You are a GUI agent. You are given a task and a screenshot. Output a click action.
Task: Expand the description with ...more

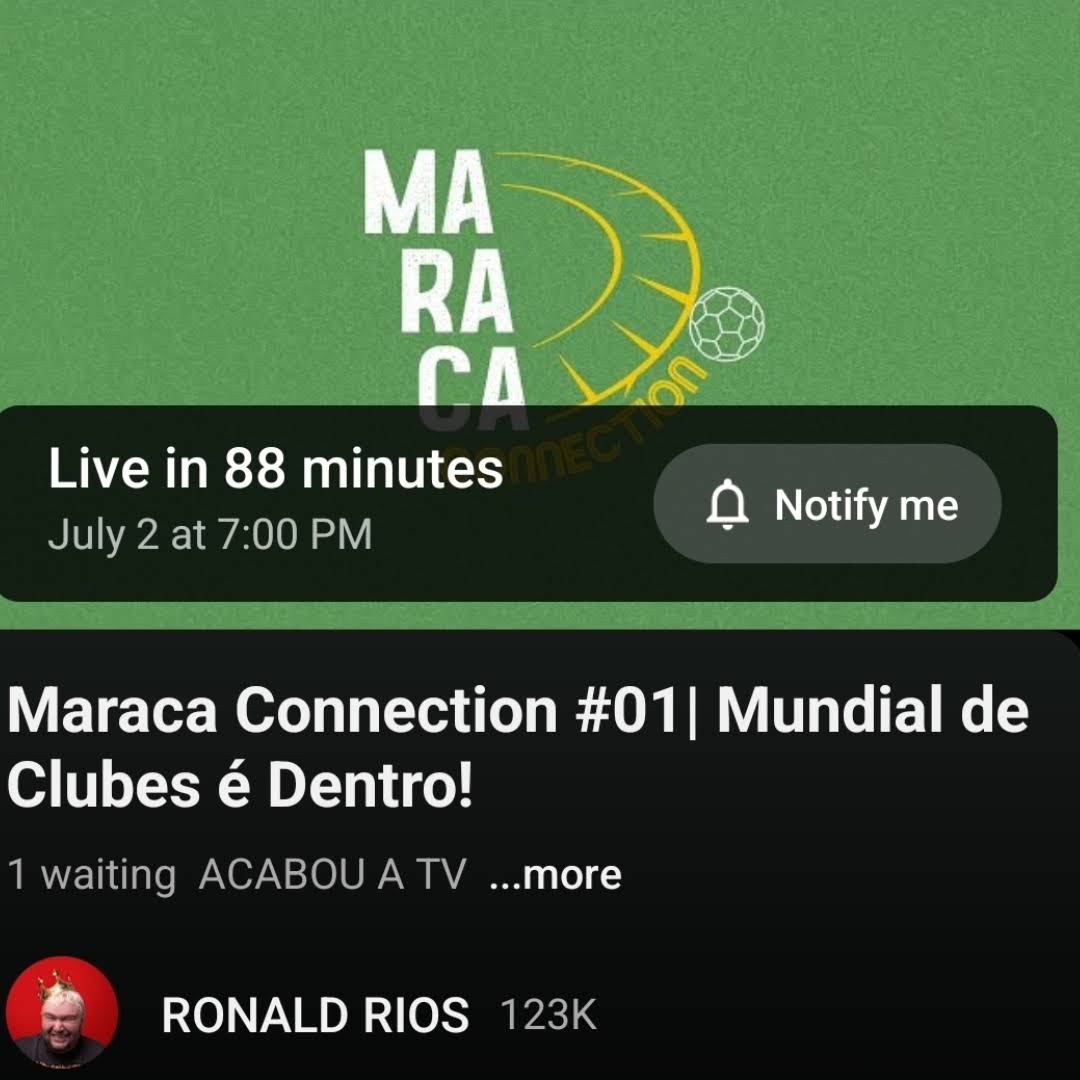pyautogui.click(x=555, y=875)
